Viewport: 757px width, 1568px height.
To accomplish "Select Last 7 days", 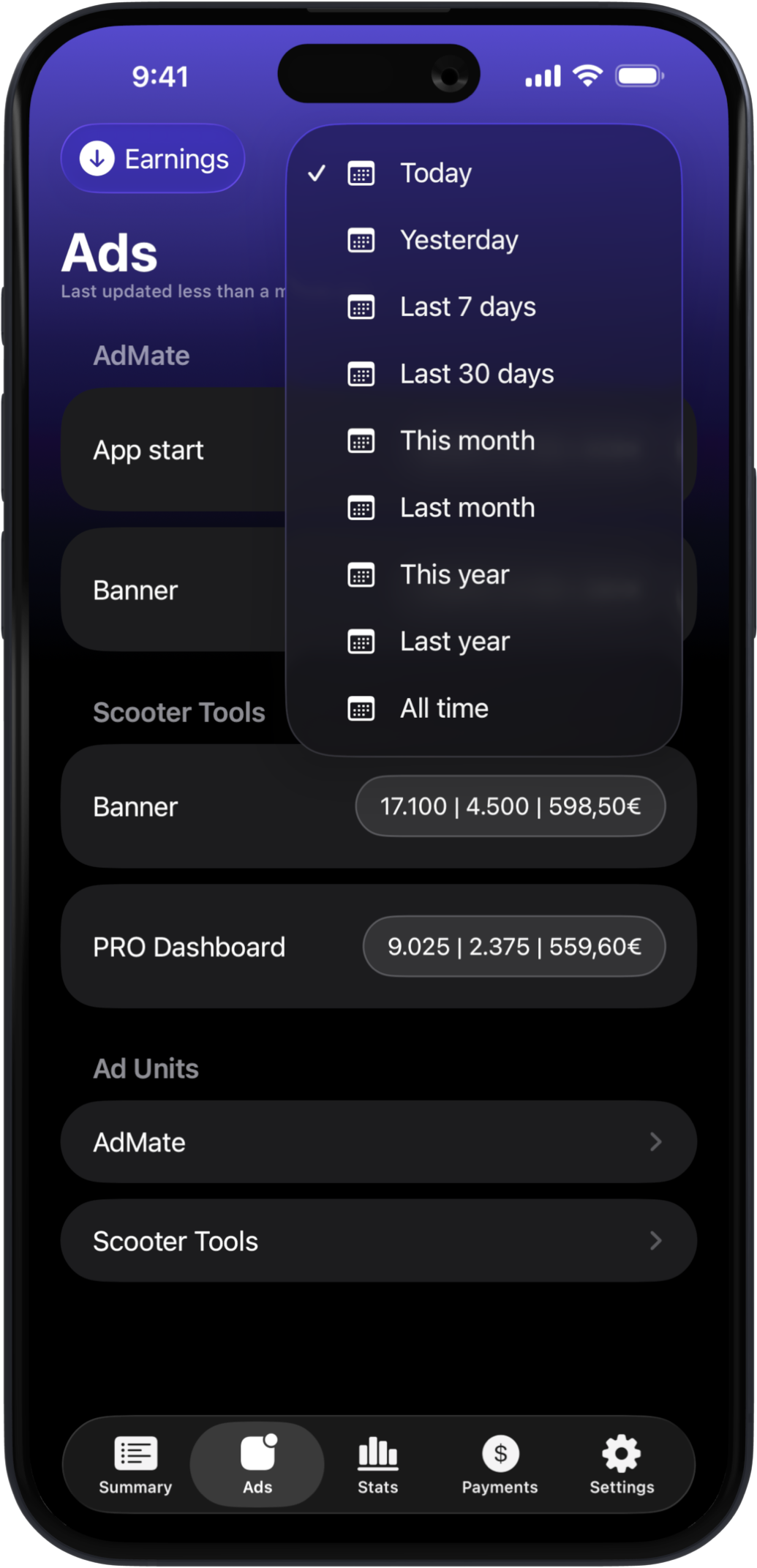I will click(467, 307).
